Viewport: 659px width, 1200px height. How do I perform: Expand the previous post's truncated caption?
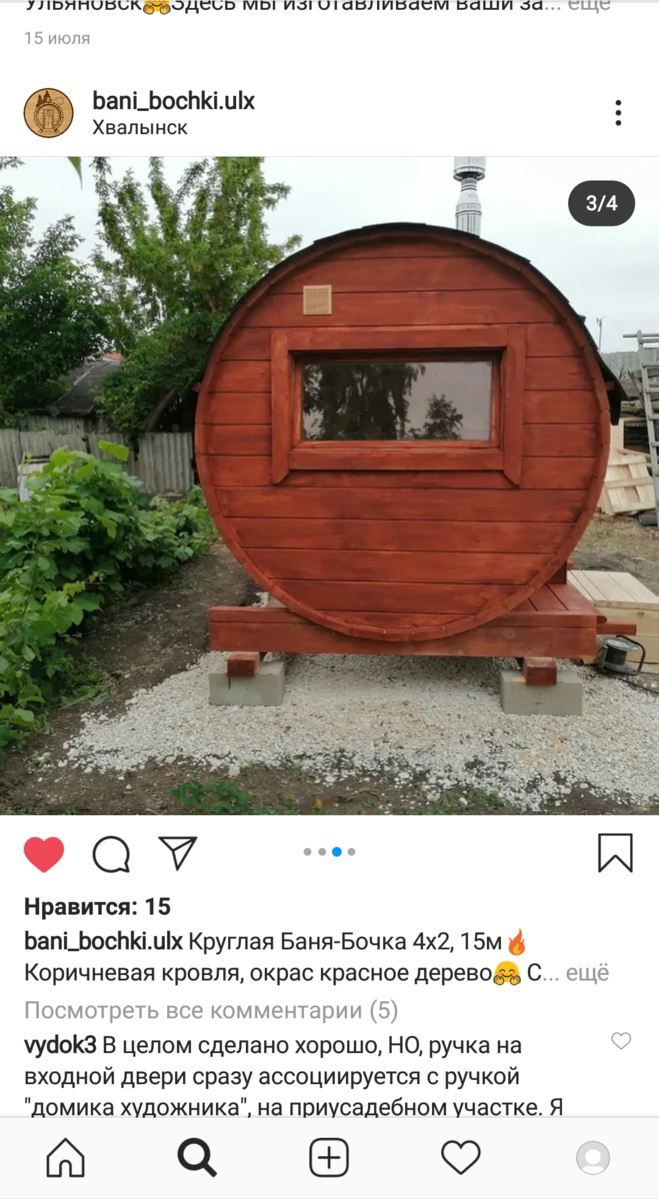588,6
